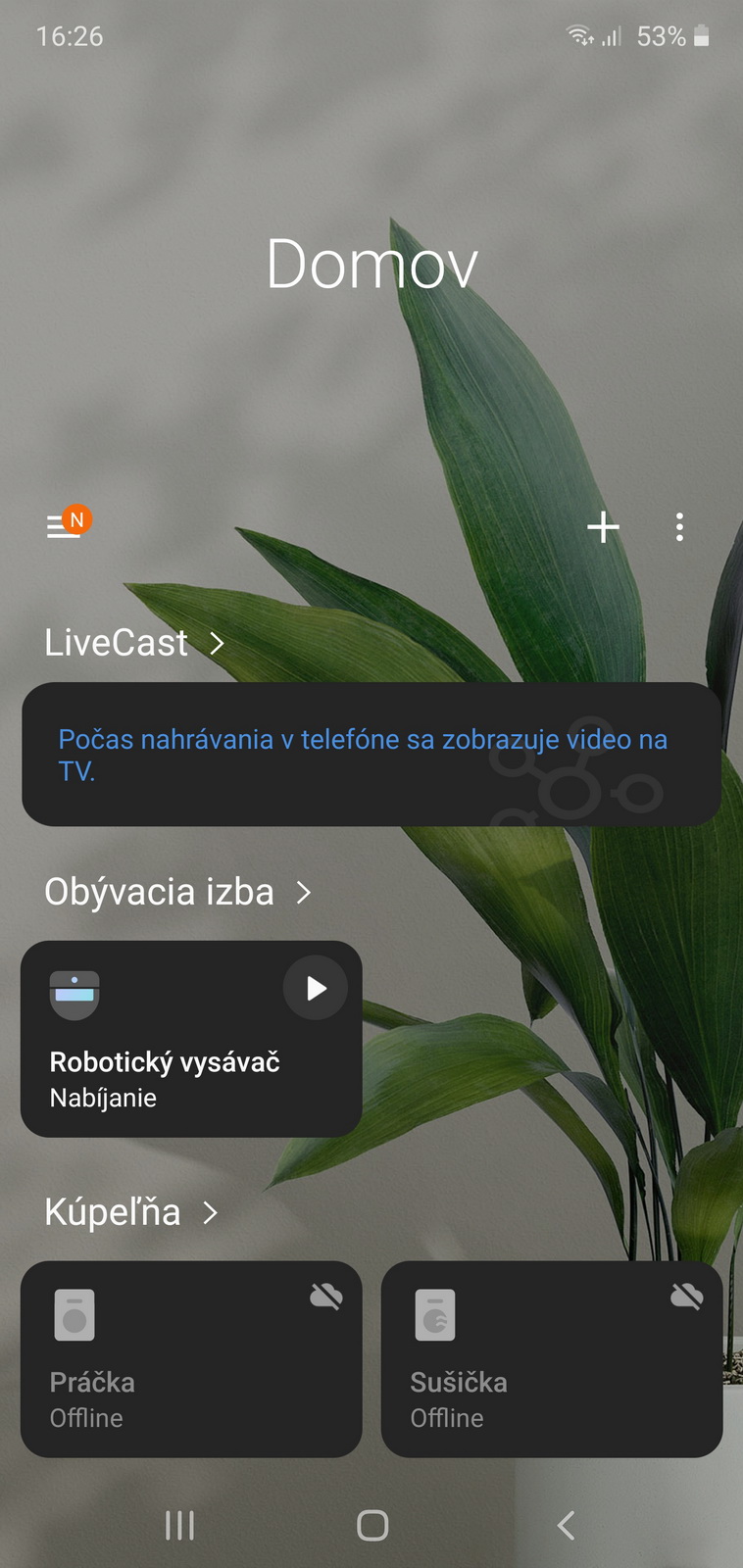
Task: Open the Obývacia izba room
Action: point(176,892)
